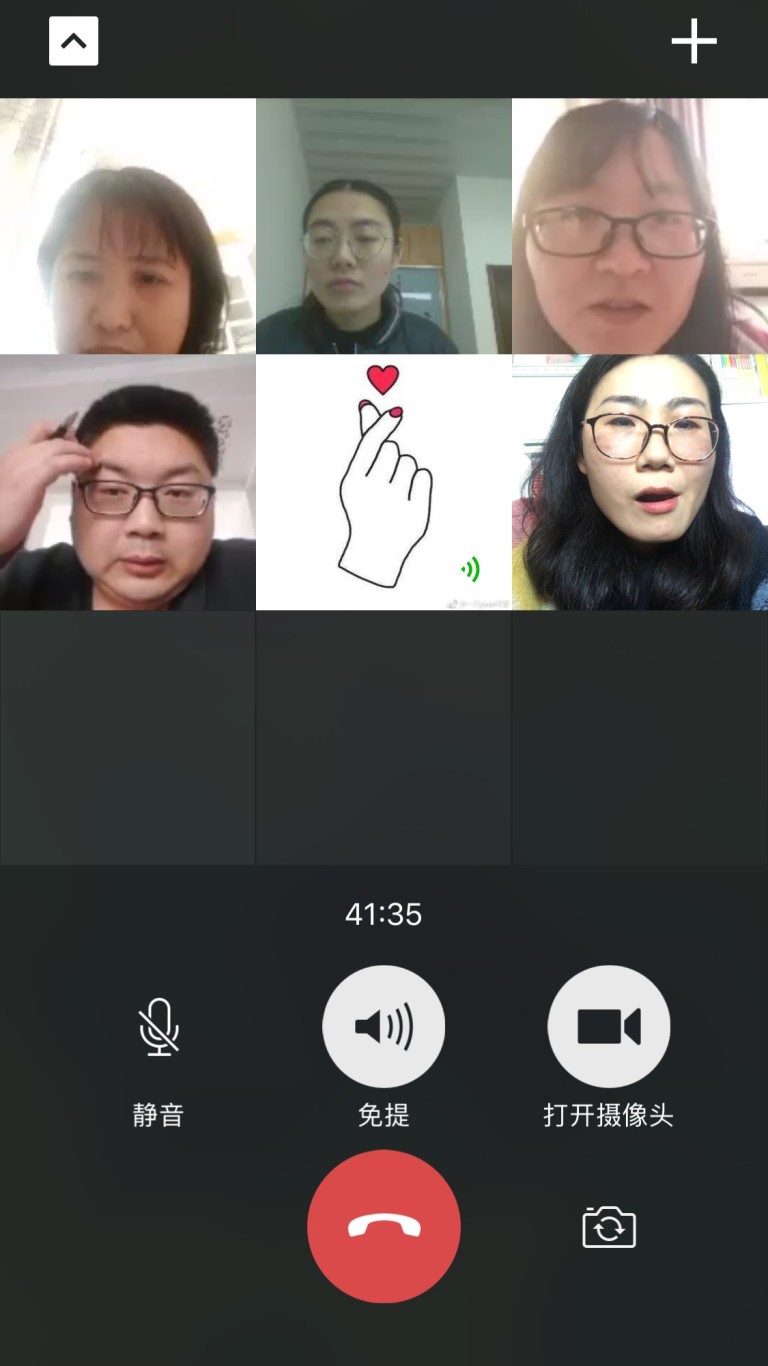Enlarge the tile of the man wearing glasses
The height and width of the screenshot is (1366, 768).
click(128, 482)
